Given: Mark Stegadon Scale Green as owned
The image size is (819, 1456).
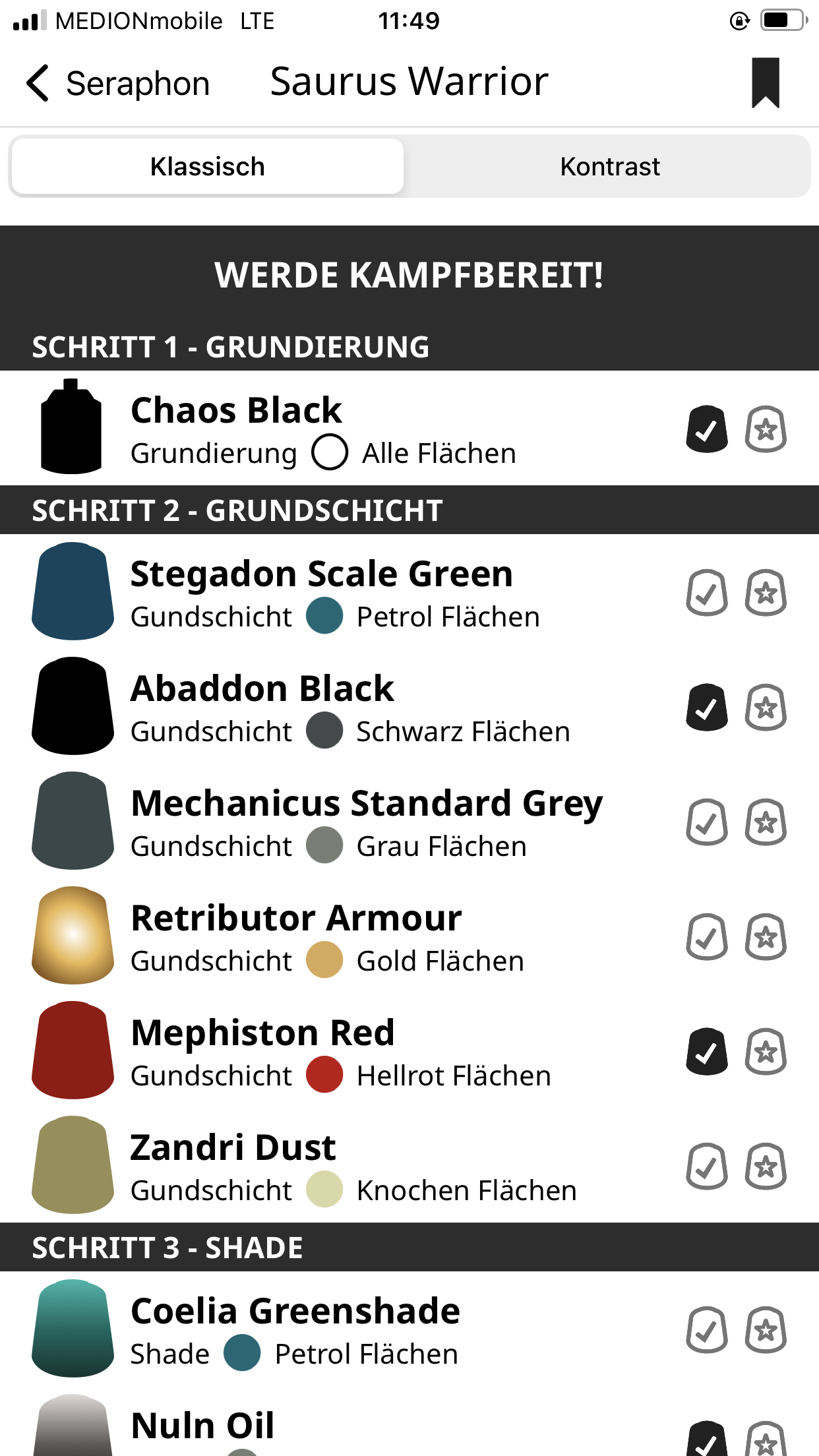Looking at the screenshot, I should click(706, 593).
